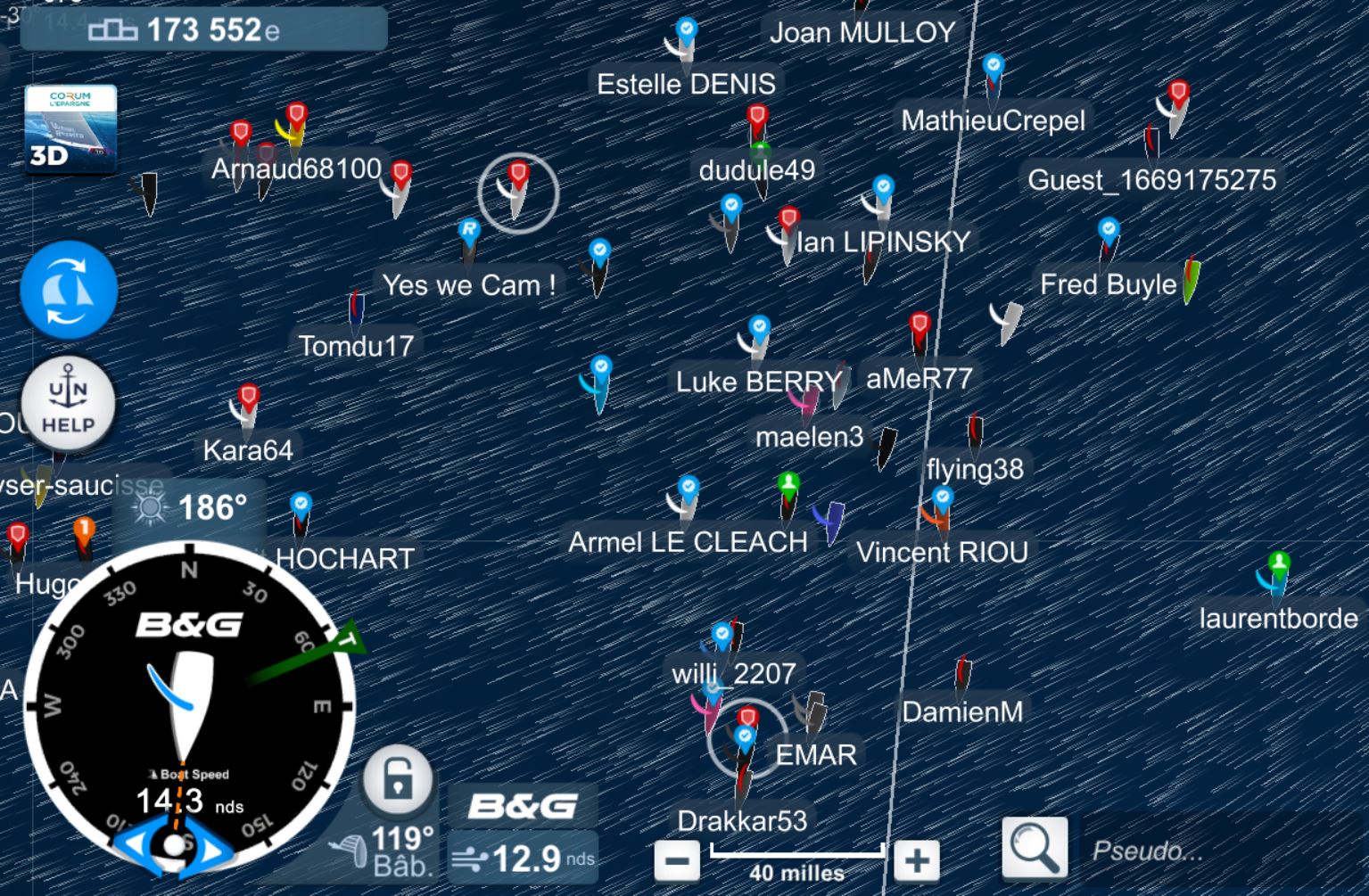This screenshot has width=1369, height=896.
Task: Open the anchor HELP button
Action: [69, 403]
